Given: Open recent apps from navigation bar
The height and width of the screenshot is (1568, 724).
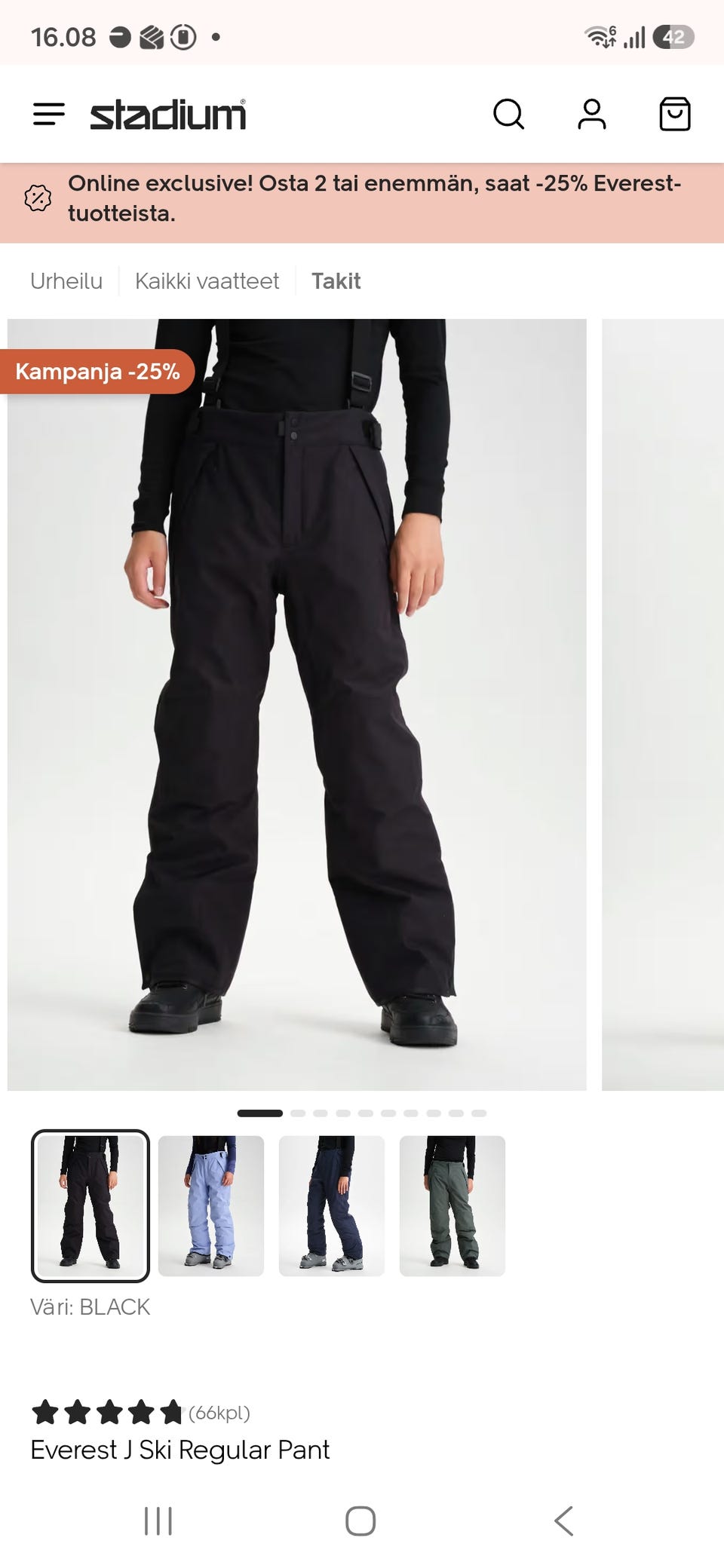Looking at the screenshot, I should coord(158,1521).
